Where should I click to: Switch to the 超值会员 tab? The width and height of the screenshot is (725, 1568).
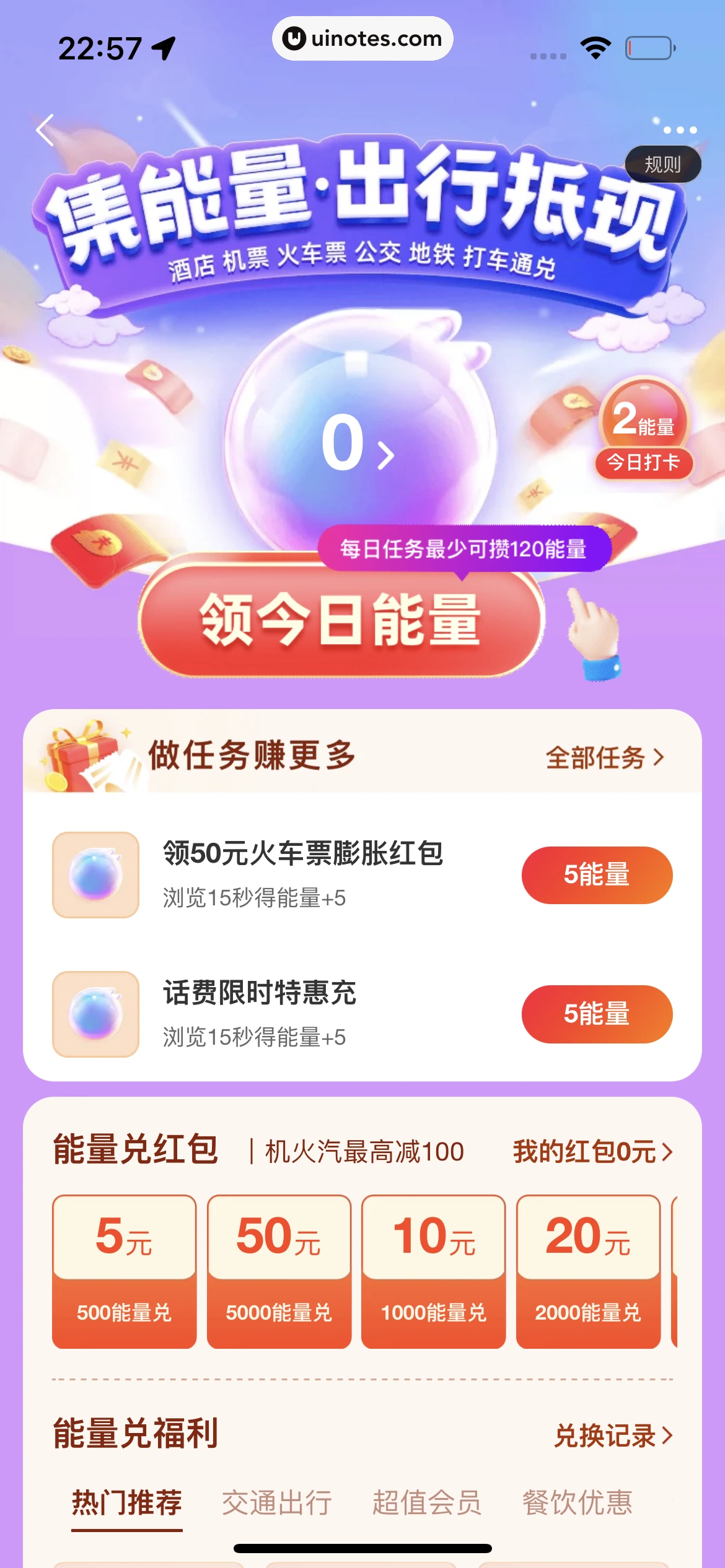pos(427,1502)
